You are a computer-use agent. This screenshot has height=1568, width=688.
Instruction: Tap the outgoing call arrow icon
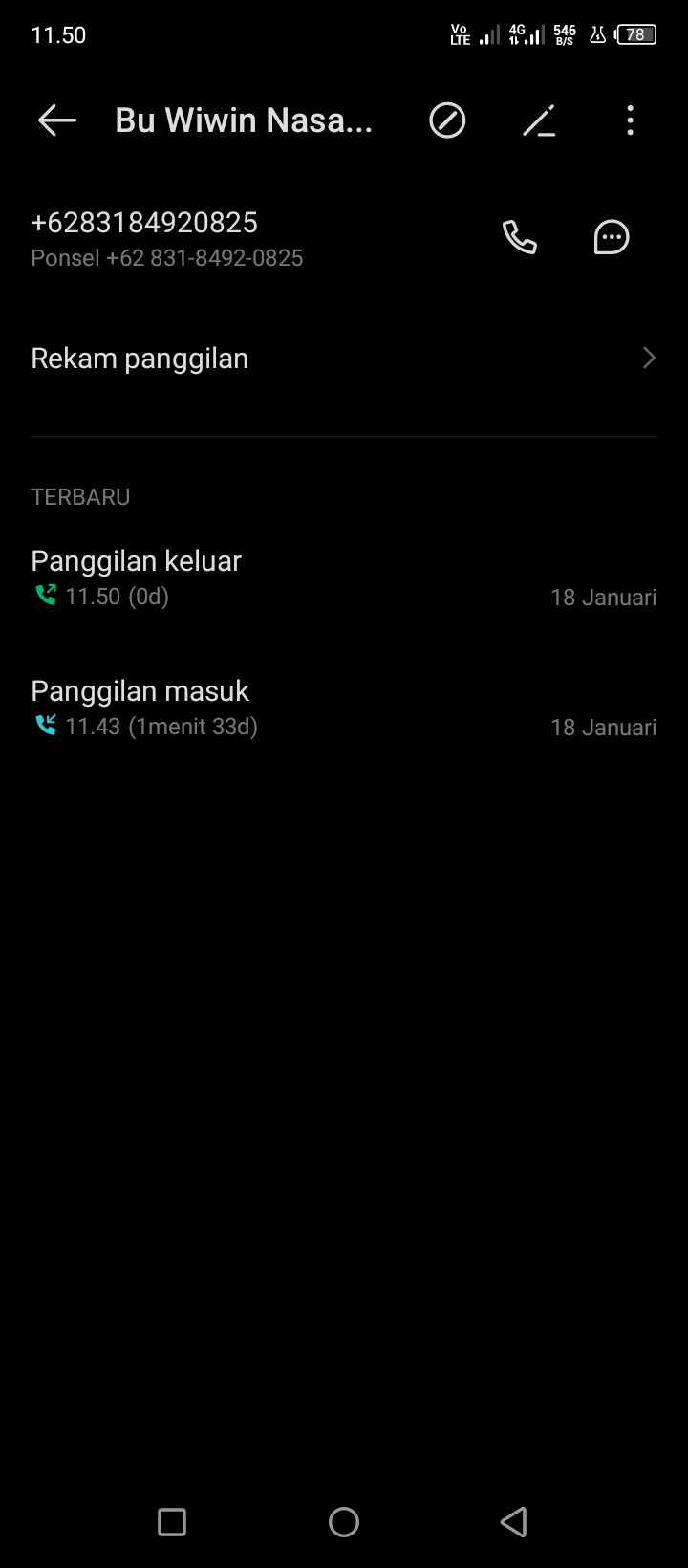pos(45,594)
